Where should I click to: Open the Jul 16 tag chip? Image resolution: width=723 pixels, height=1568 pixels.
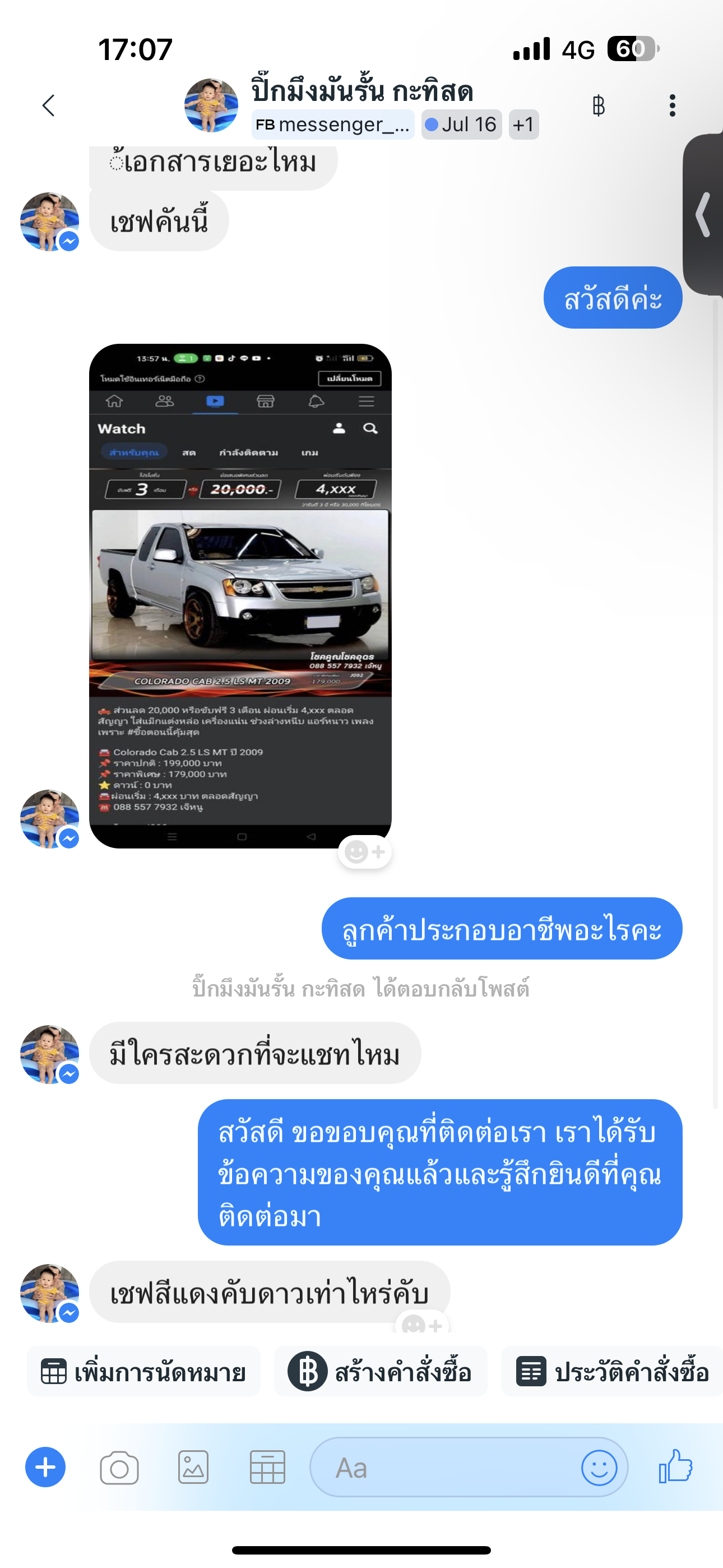(x=461, y=125)
